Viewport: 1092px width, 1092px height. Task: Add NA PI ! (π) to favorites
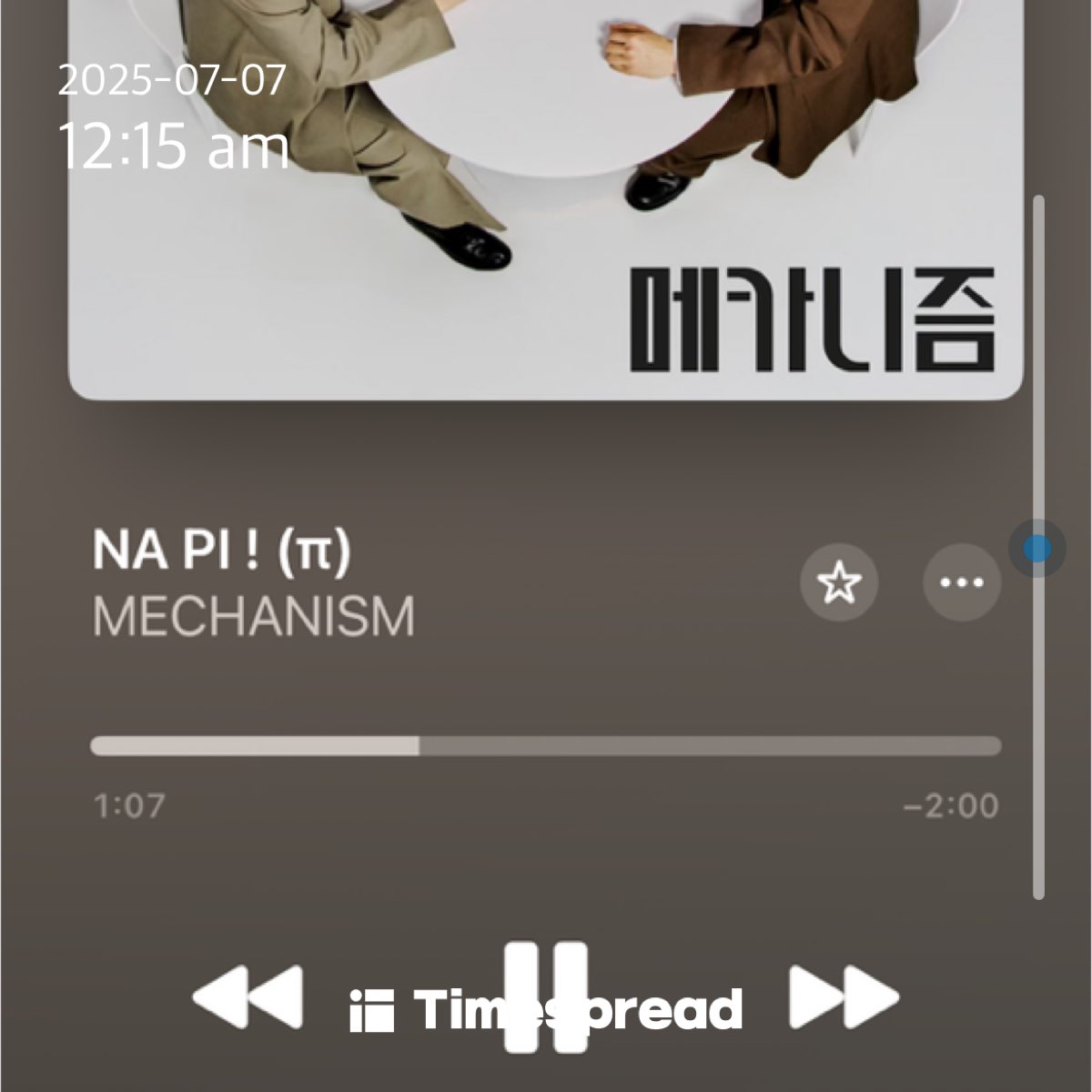pyautogui.click(x=839, y=582)
